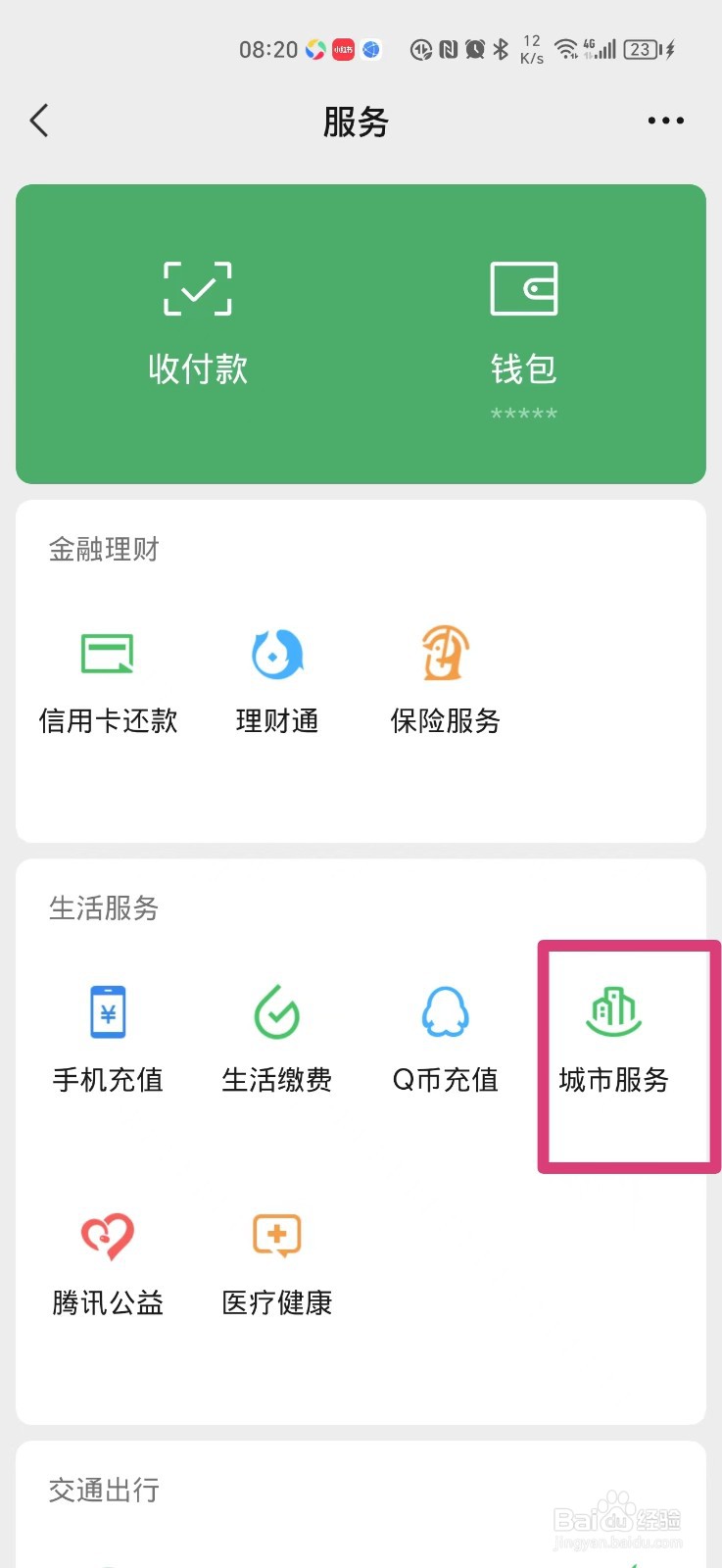Image resolution: width=722 pixels, height=1568 pixels.
Task: Go back using the top-left arrow
Action: click(x=39, y=121)
